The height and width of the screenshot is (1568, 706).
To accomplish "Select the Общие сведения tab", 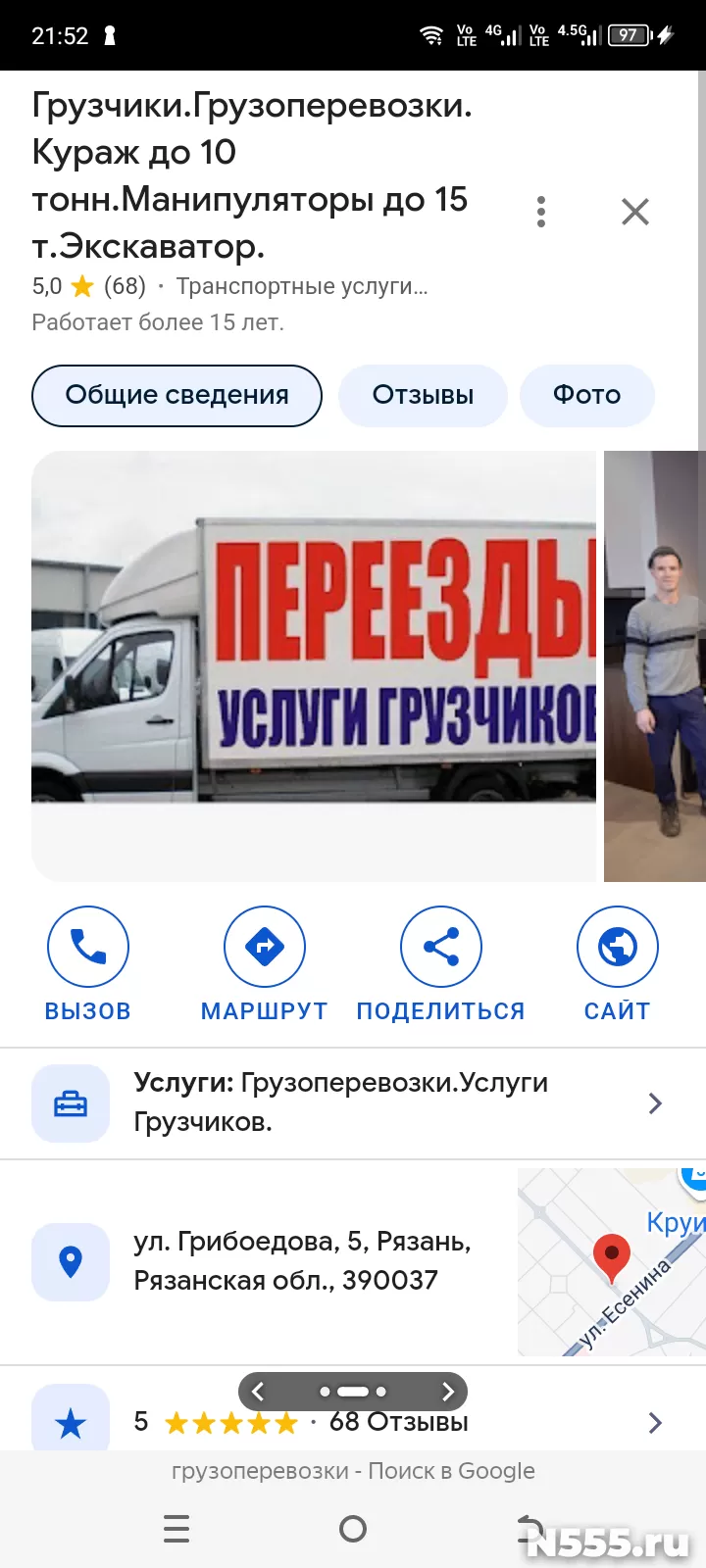I will (x=176, y=395).
